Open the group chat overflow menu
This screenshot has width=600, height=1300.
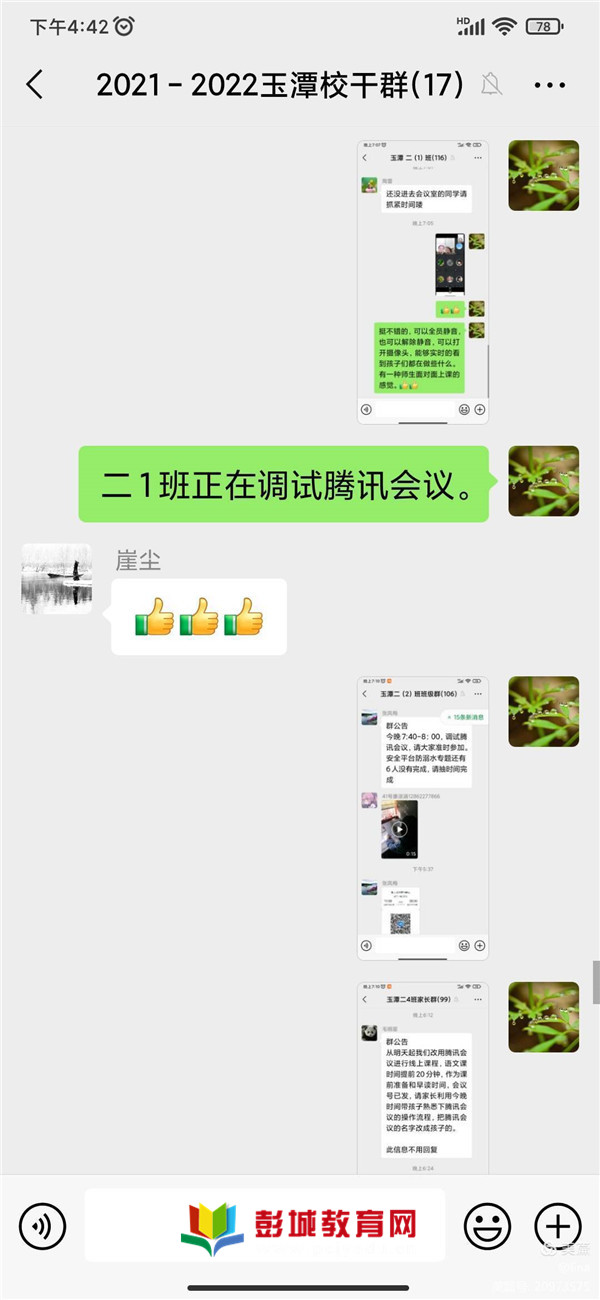click(549, 86)
